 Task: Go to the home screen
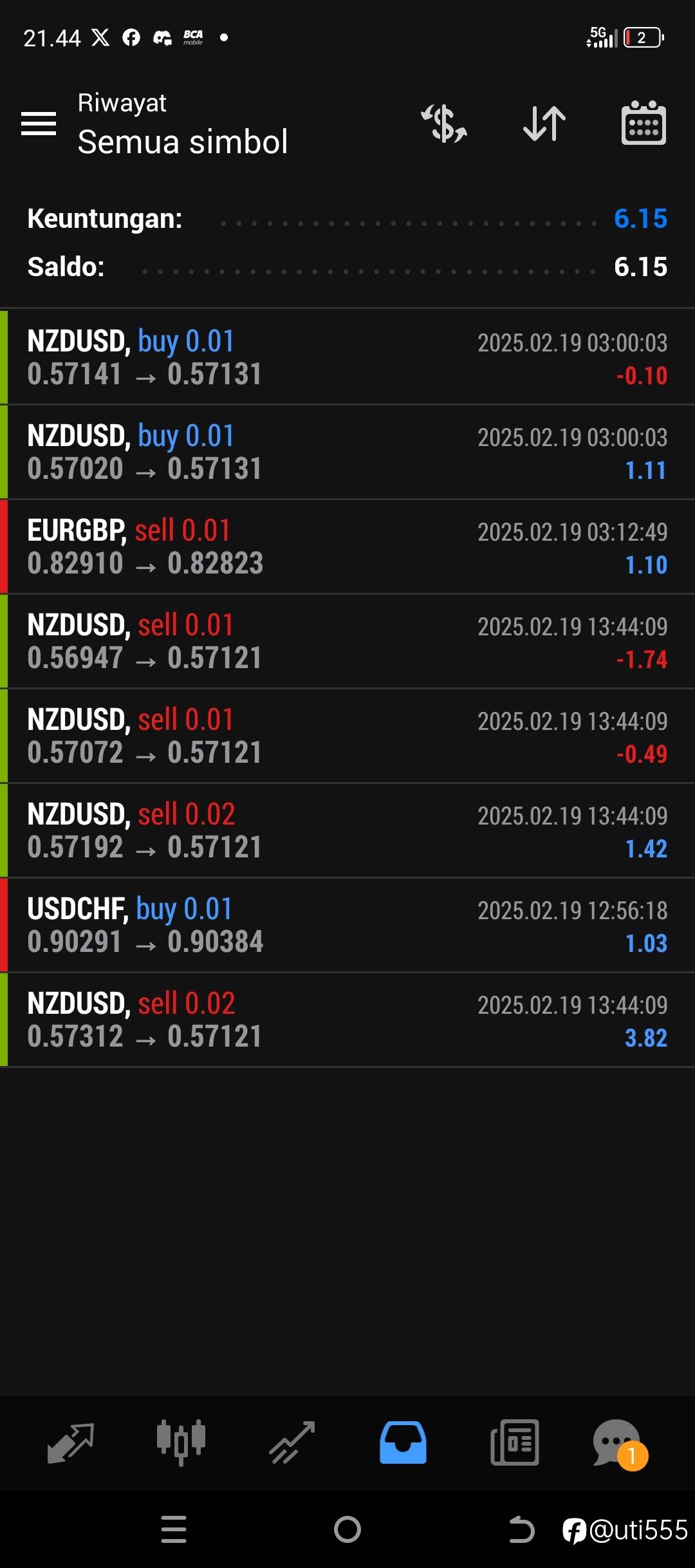point(347,1529)
